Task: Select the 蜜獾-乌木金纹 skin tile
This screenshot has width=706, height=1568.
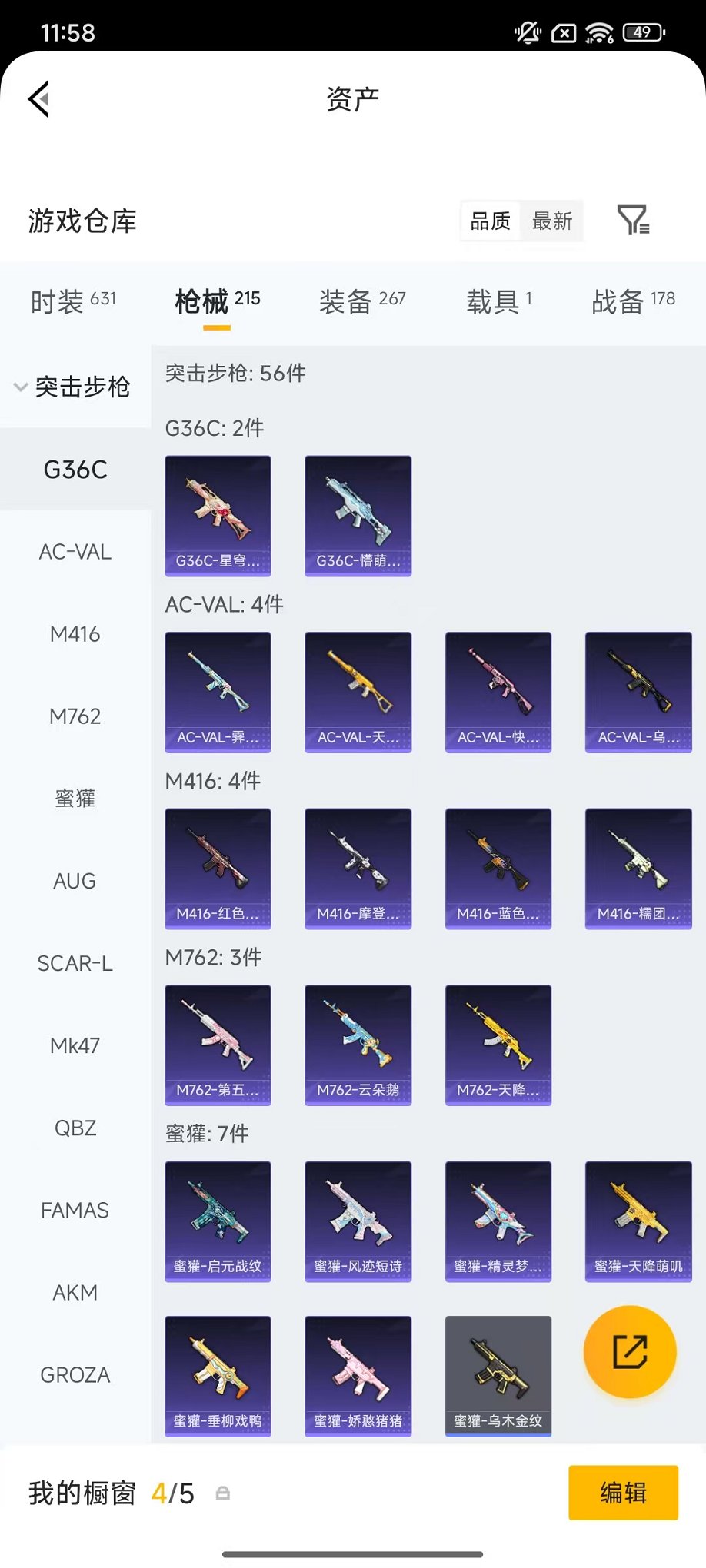Action: point(498,1375)
